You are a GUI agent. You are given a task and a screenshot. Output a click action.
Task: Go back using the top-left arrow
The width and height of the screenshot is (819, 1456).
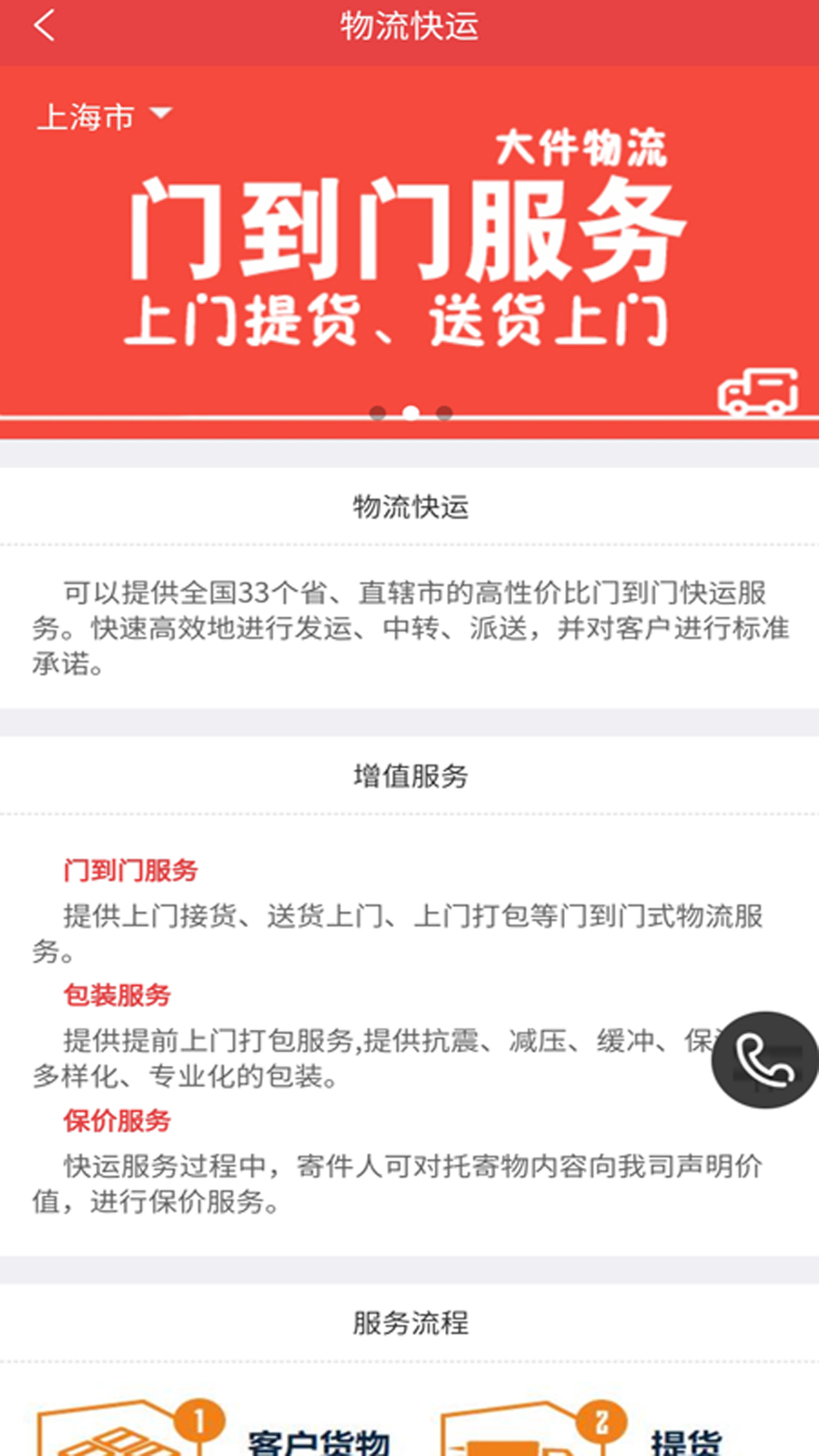(45, 25)
